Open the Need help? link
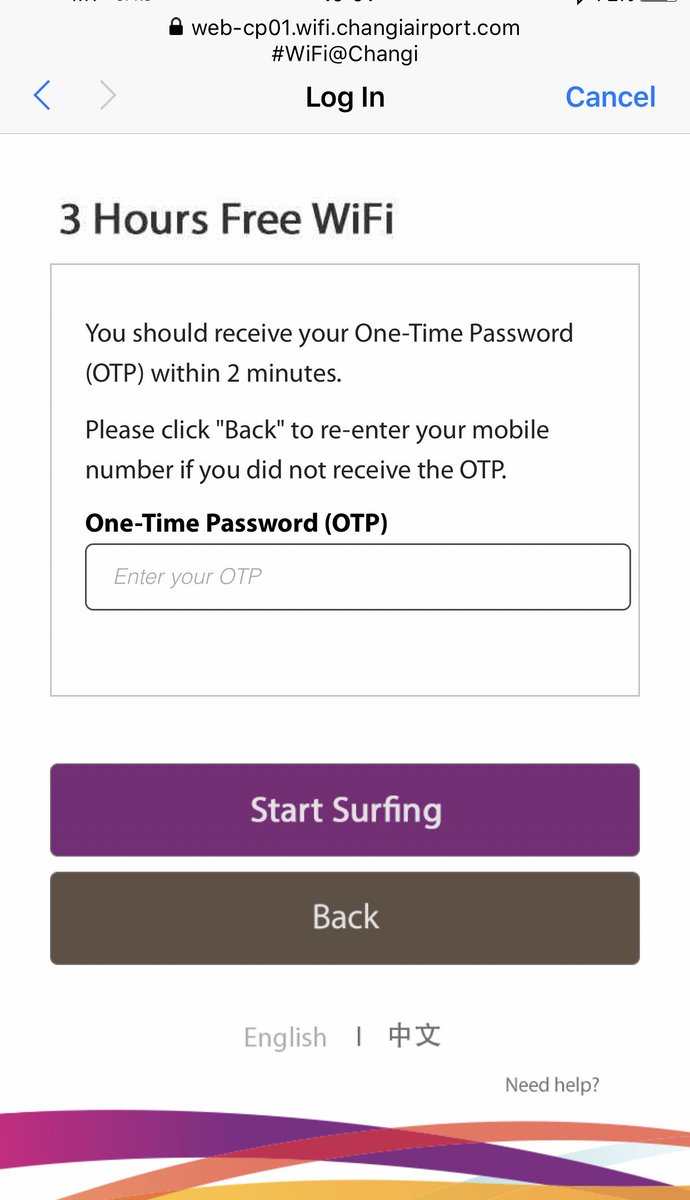690x1200 pixels. tap(552, 1085)
